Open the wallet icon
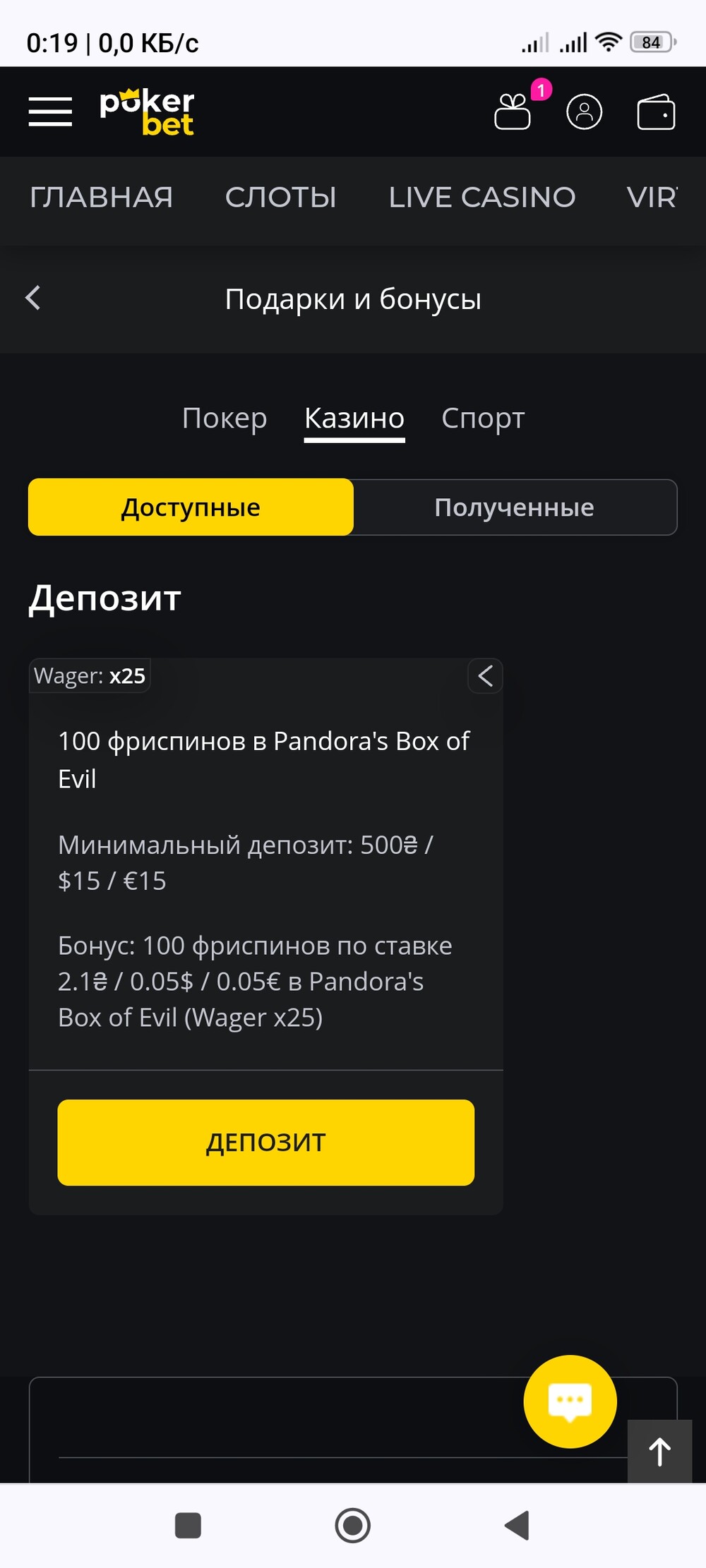 (x=656, y=112)
